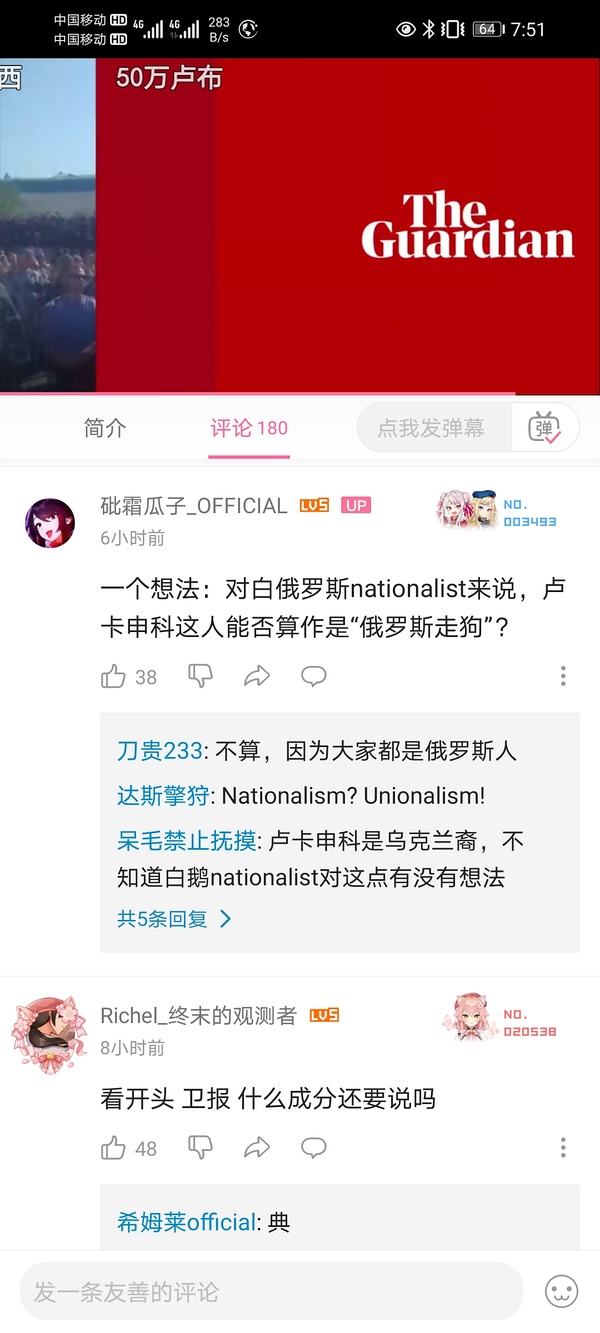600x1333 pixels.
Task: Reply to Richel_终末的观测者's comment
Action: [x=314, y=1148]
